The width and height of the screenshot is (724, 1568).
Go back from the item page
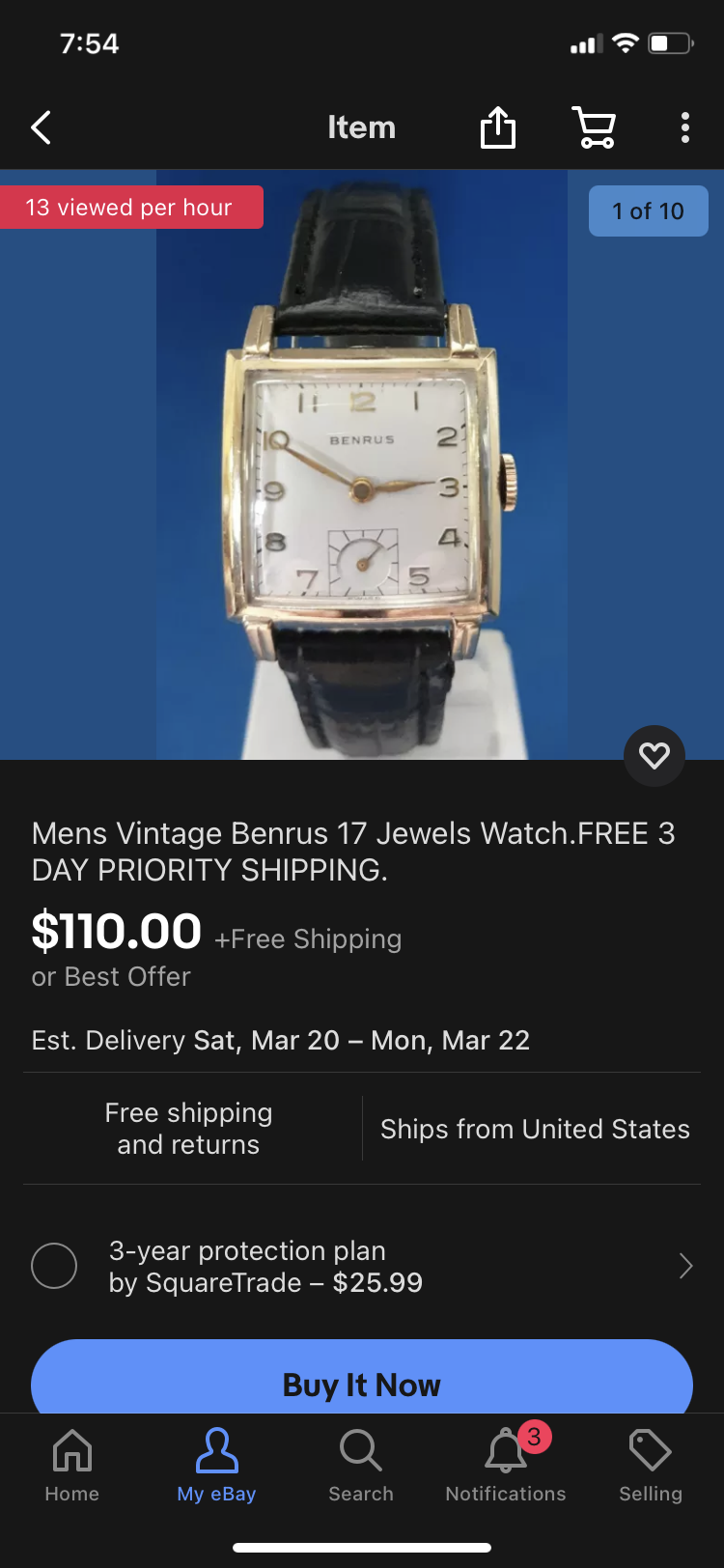pos(41,127)
